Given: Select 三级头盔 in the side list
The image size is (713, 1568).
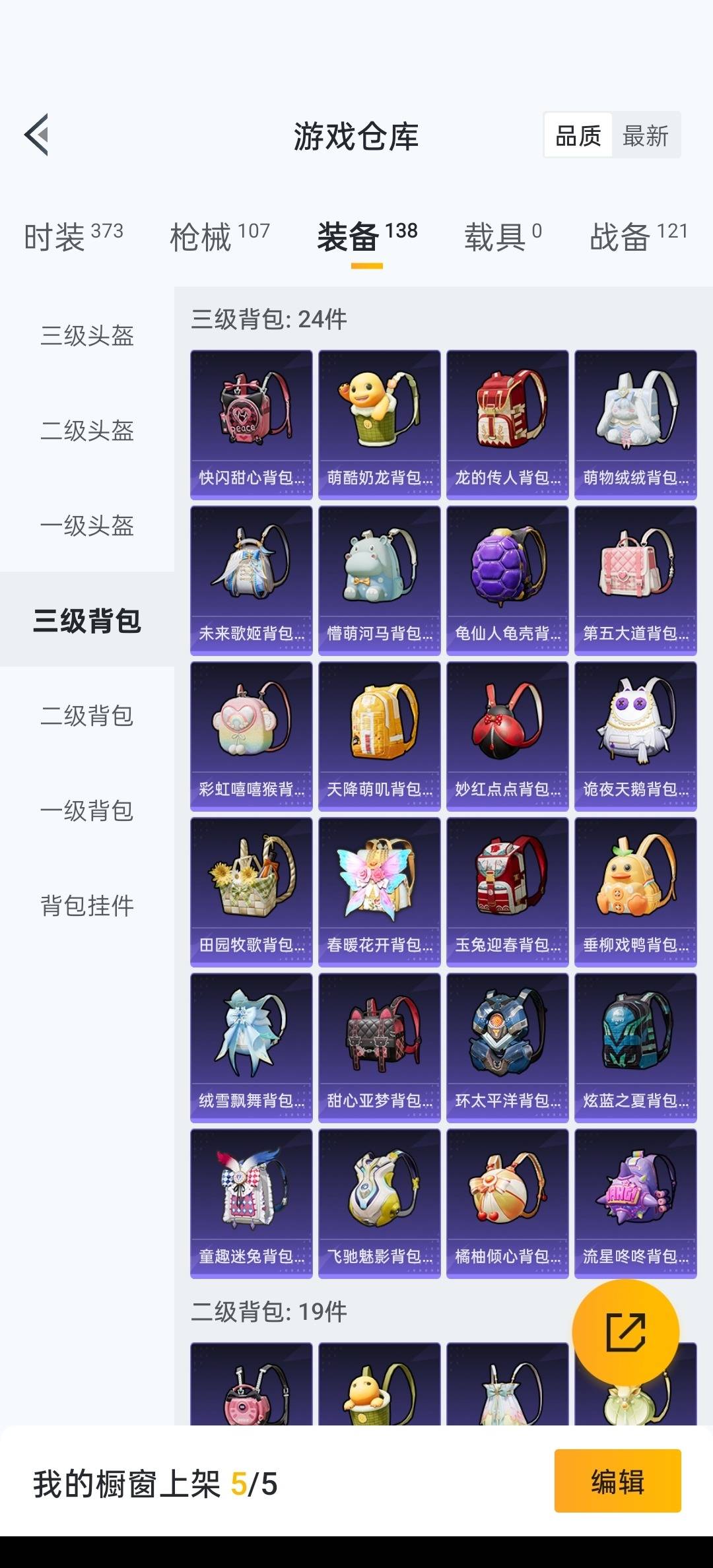Looking at the screenshot, I should 87,335.
